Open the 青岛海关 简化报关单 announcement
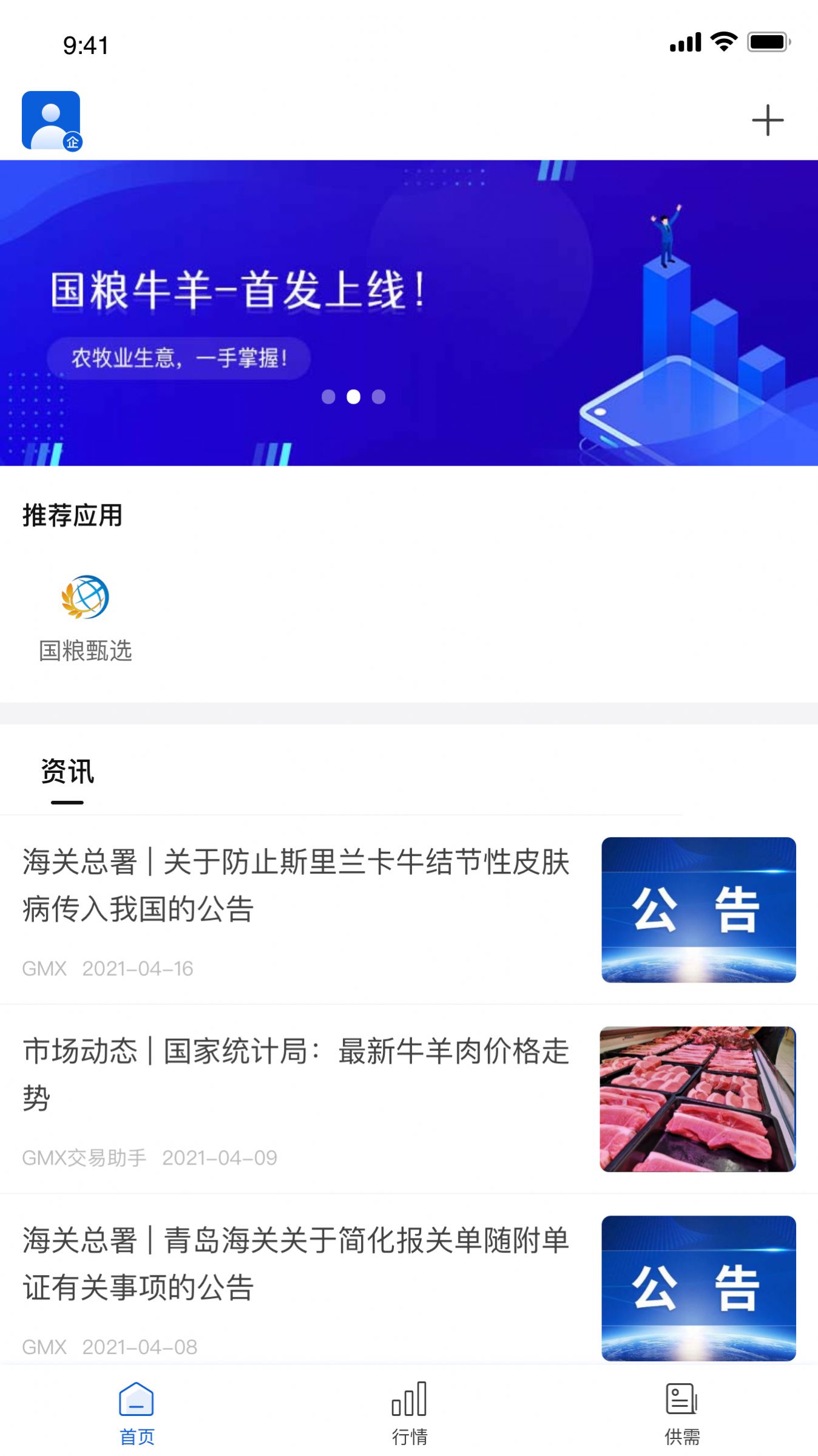 [x=296, y=1263]
